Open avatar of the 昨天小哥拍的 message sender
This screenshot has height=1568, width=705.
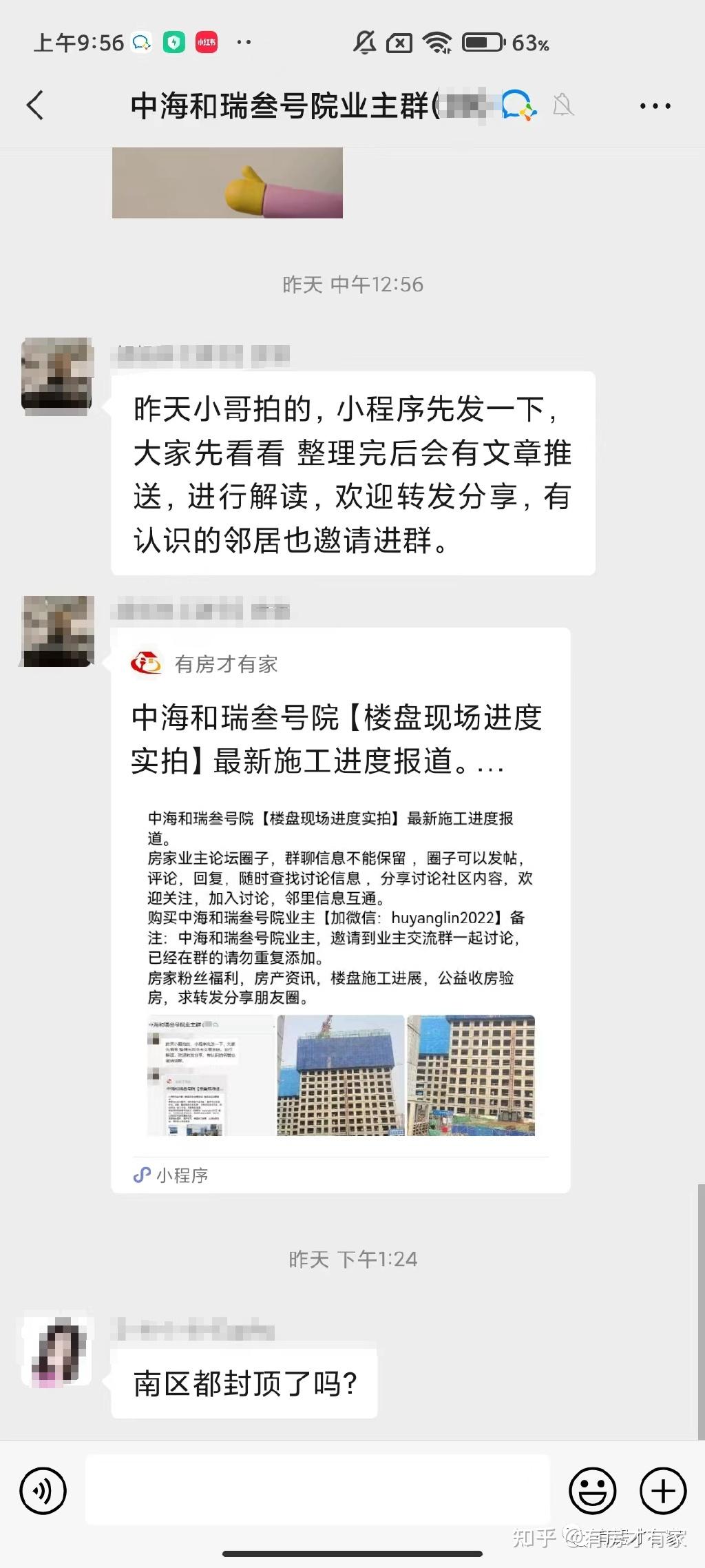(58, 376)
